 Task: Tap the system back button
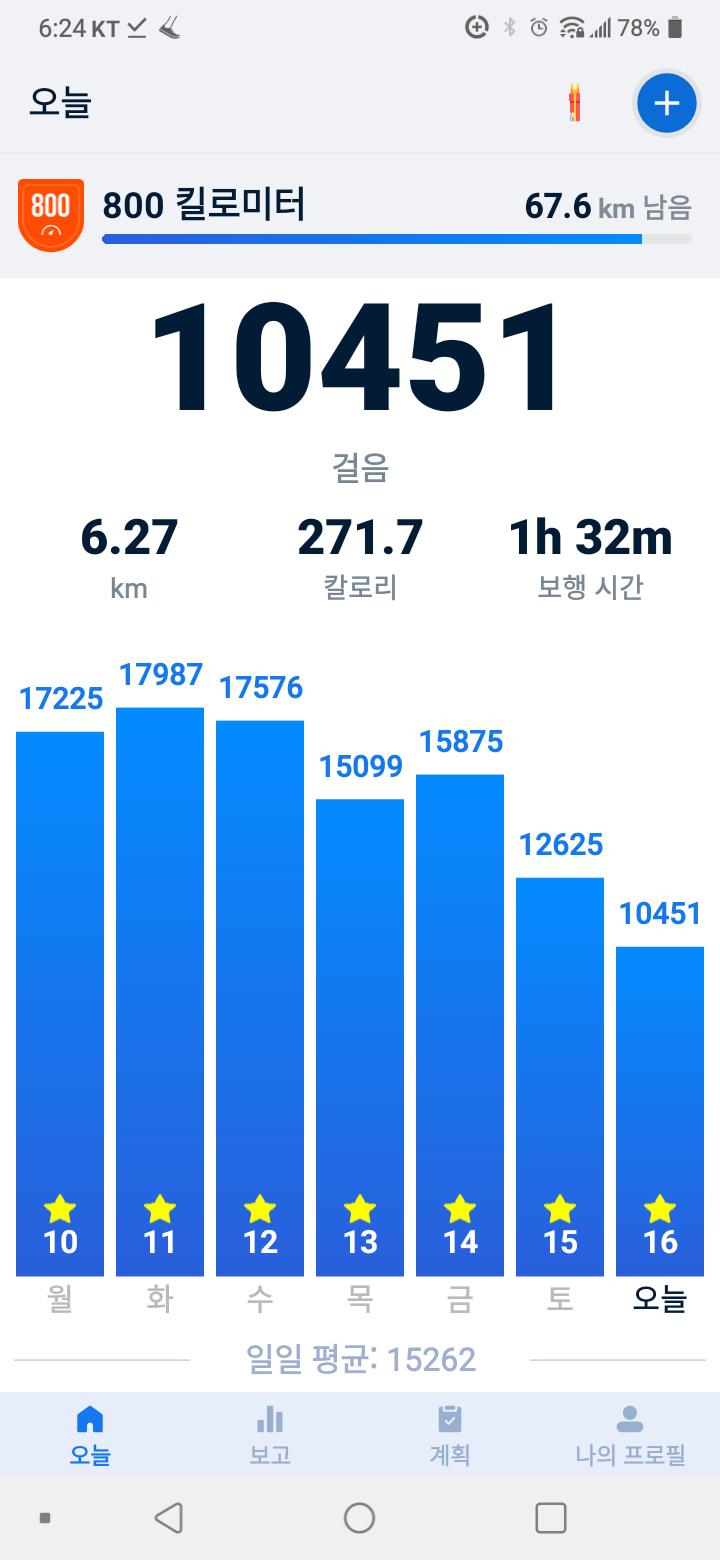click(x=169, y=1517)
